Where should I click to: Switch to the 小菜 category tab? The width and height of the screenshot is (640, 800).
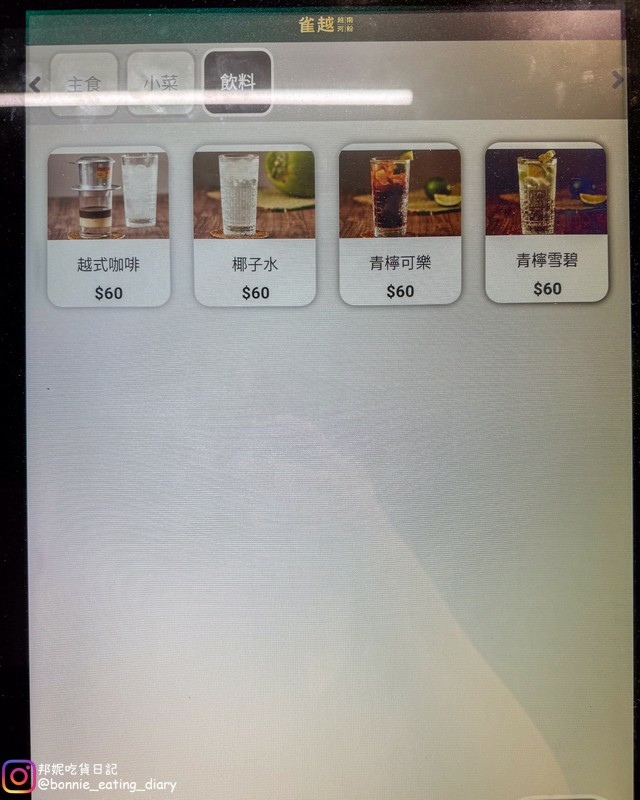tap(160, 83)
